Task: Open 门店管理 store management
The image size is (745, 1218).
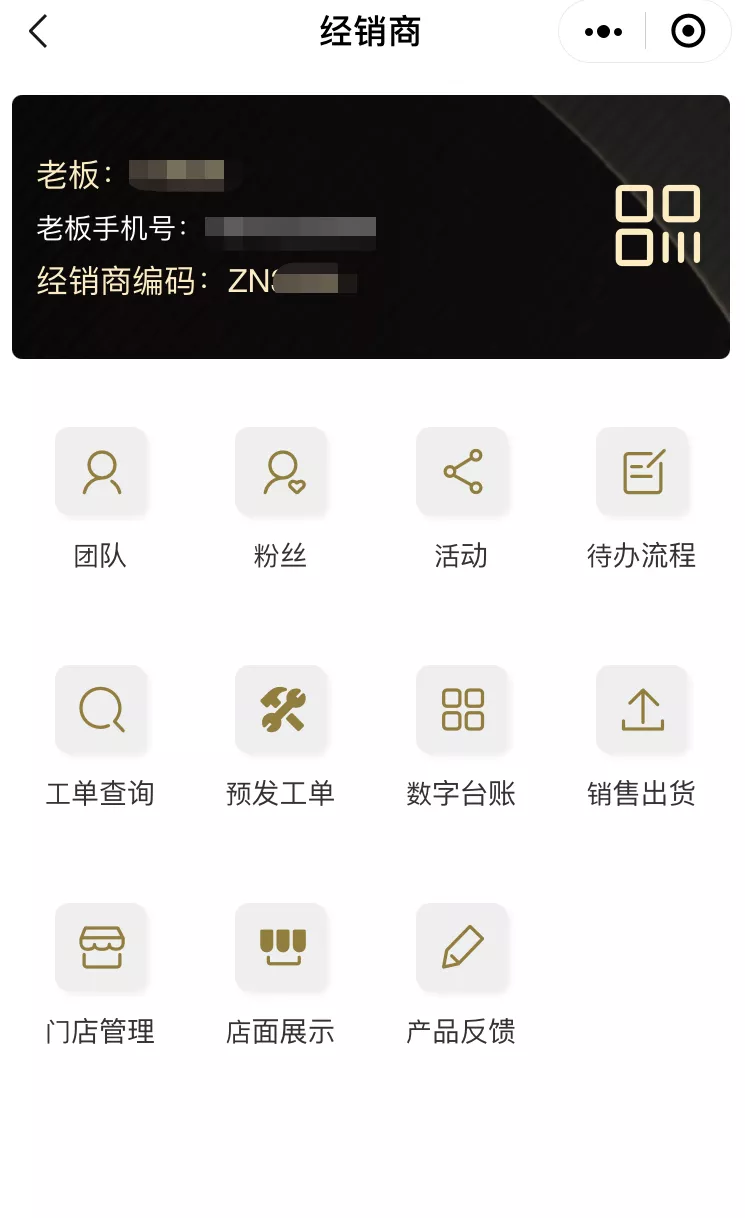Action: click(102, 948)
